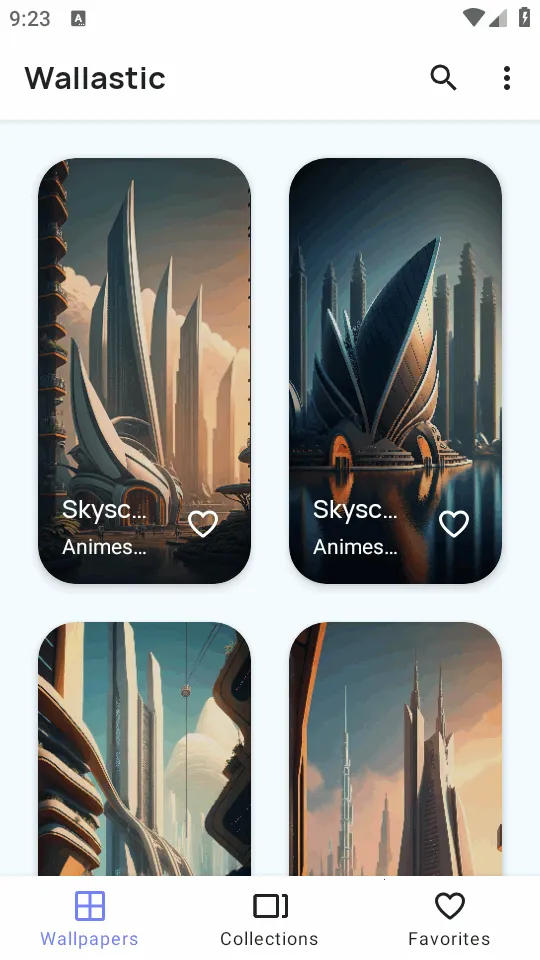Open the teal-sky cable car city wallpaper
The width and height of the screenshot is (540, 960).
click(144, 749)
